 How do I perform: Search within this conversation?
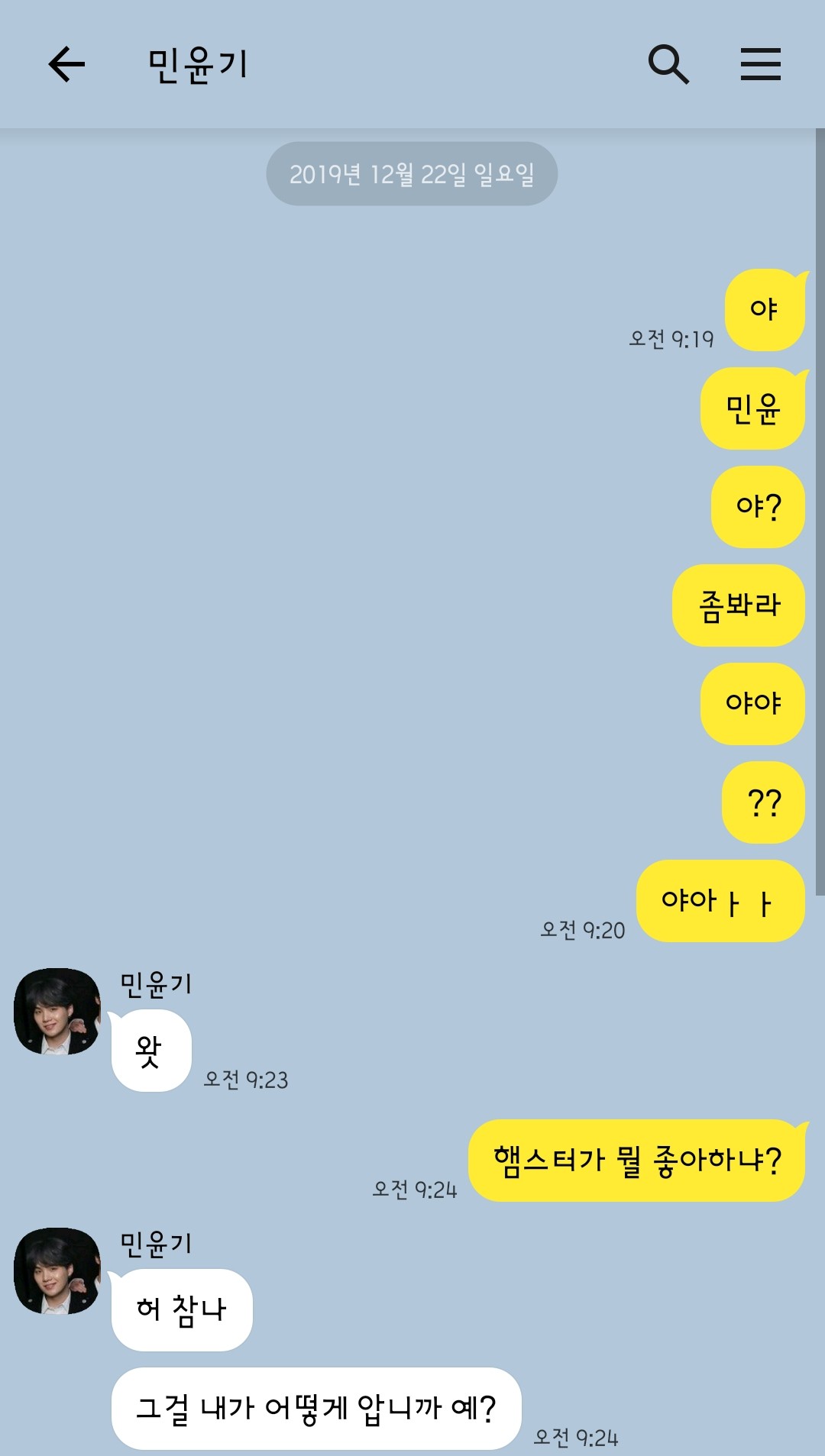coord(668,64)
